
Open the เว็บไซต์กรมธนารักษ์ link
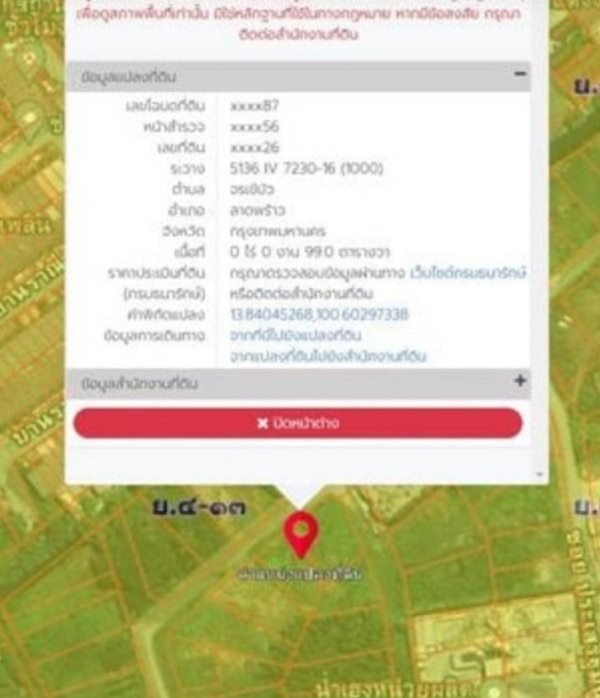click(467, 273)
